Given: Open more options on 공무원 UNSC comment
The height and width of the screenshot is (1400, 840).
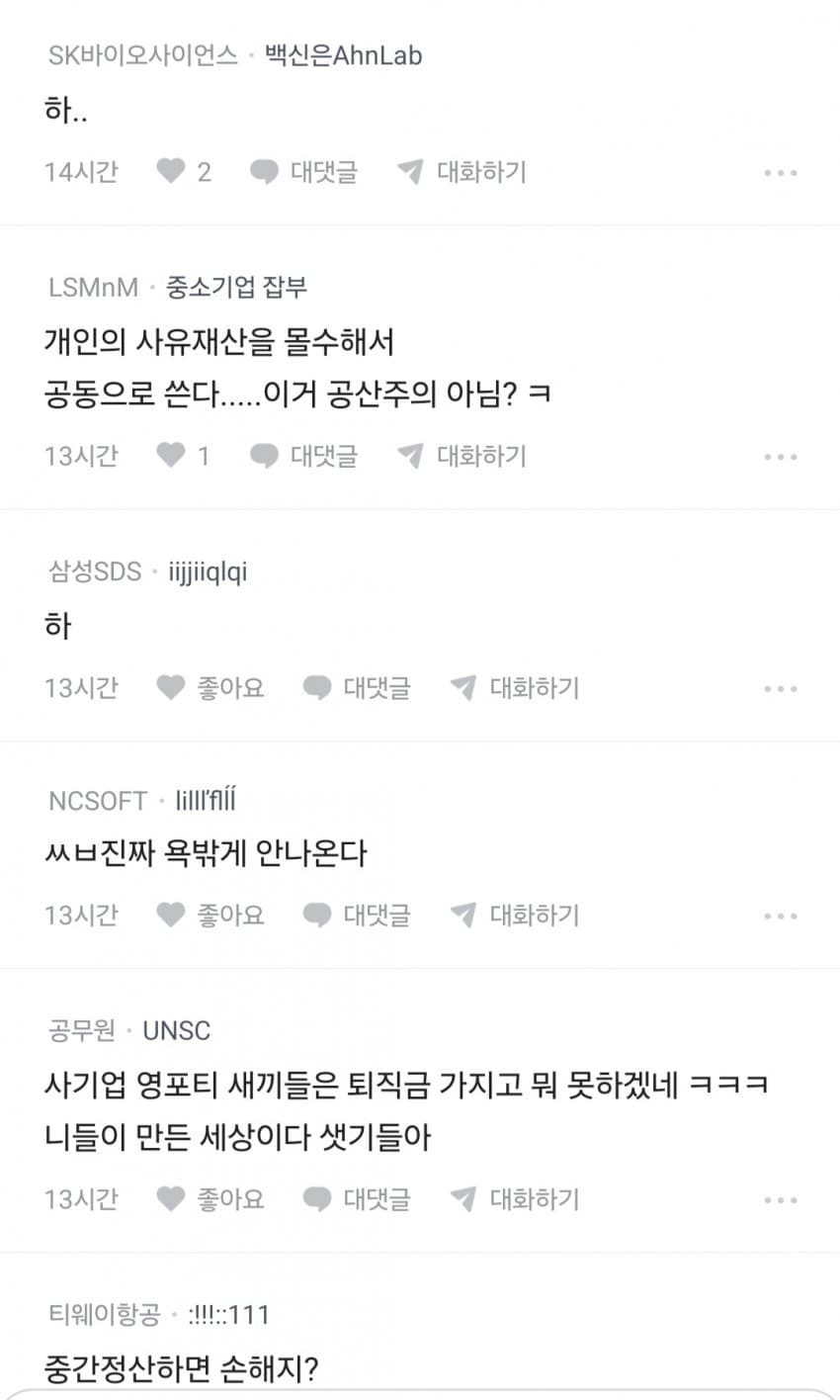Looking at the screenshot, I should (x=780, y=1200).
